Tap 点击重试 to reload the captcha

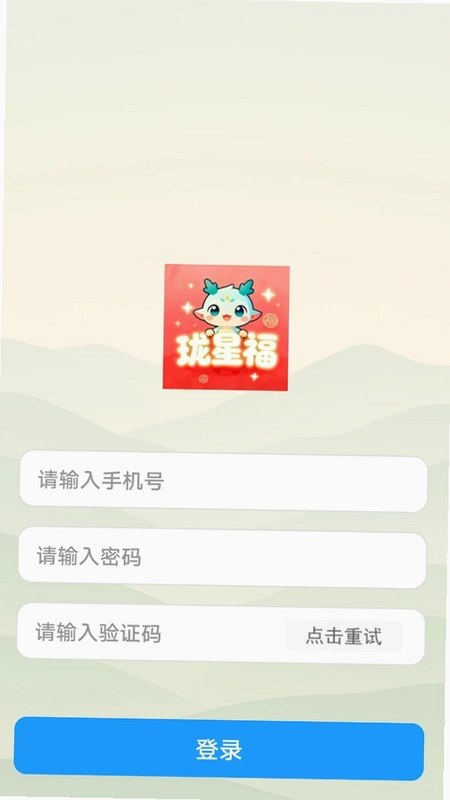(344, 636)
